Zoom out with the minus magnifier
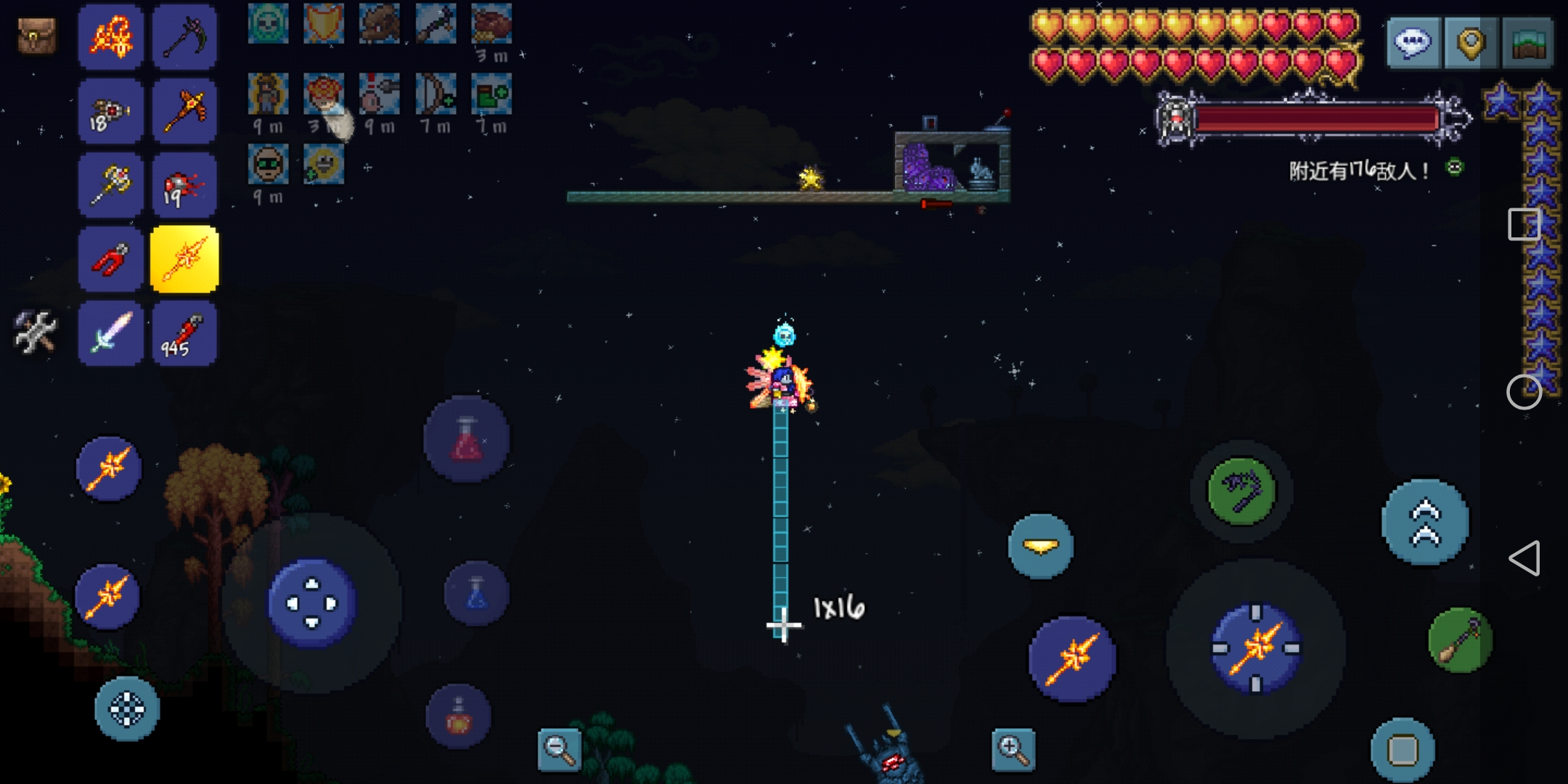The image size is (1568, 784). (559, 749)
